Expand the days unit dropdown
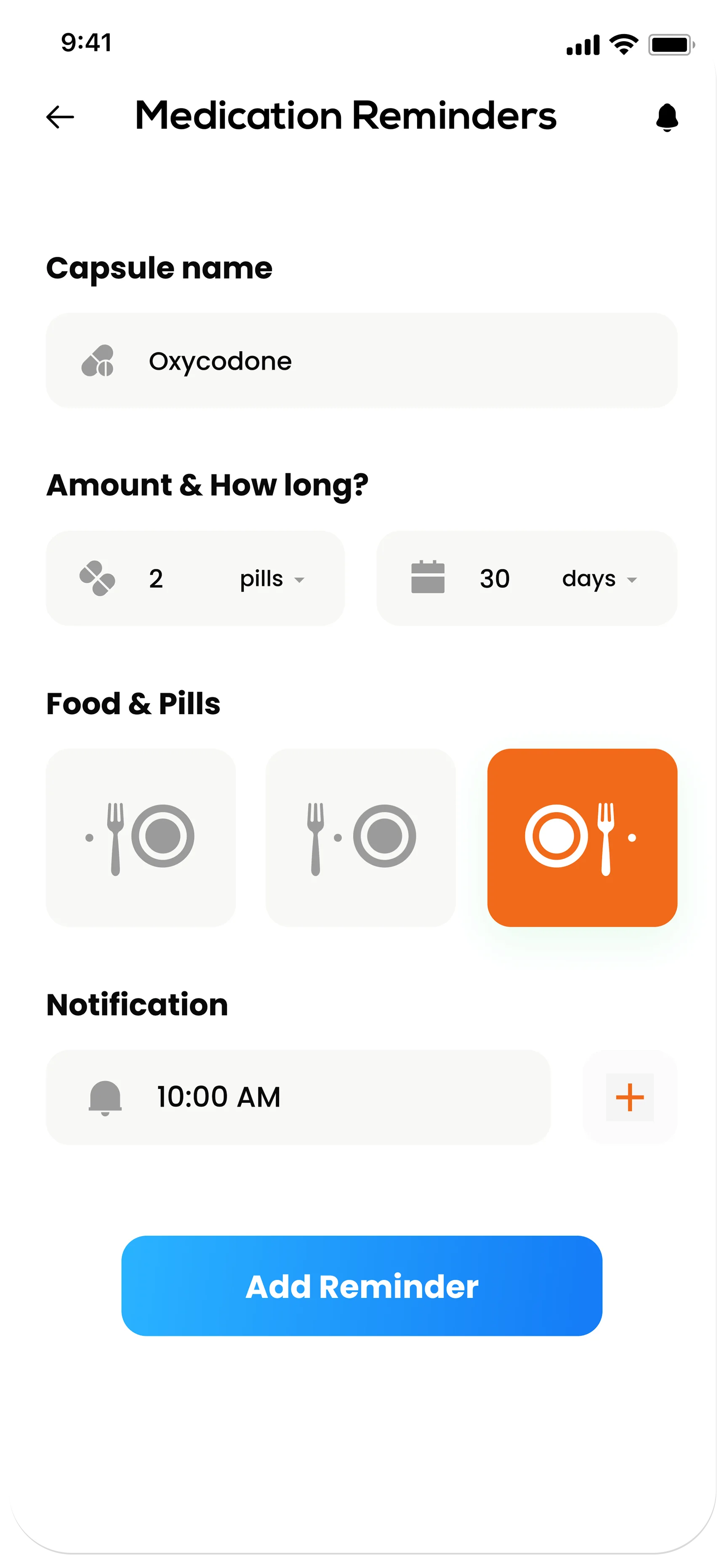The image size is (724, 1568). (600, 579)
